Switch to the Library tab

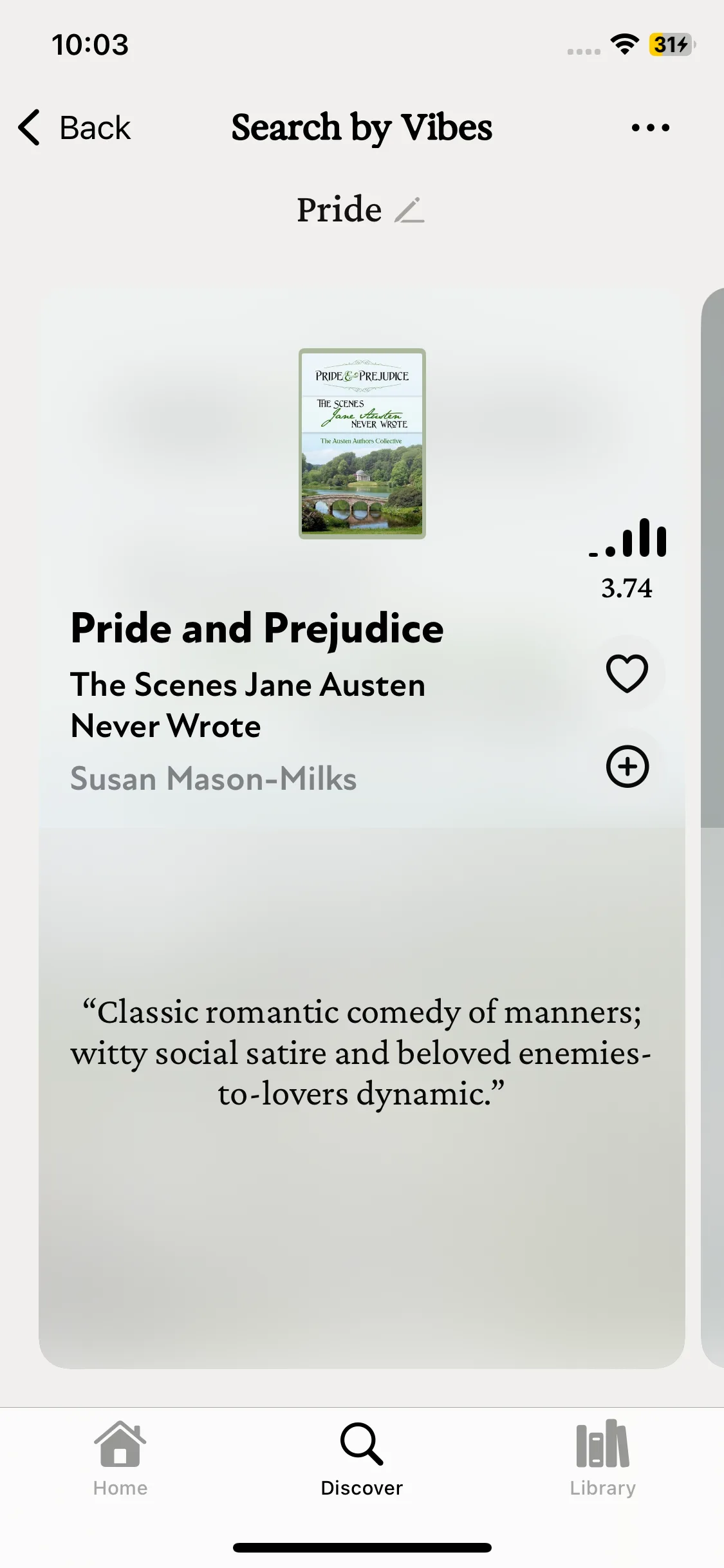coord(602,1458)
